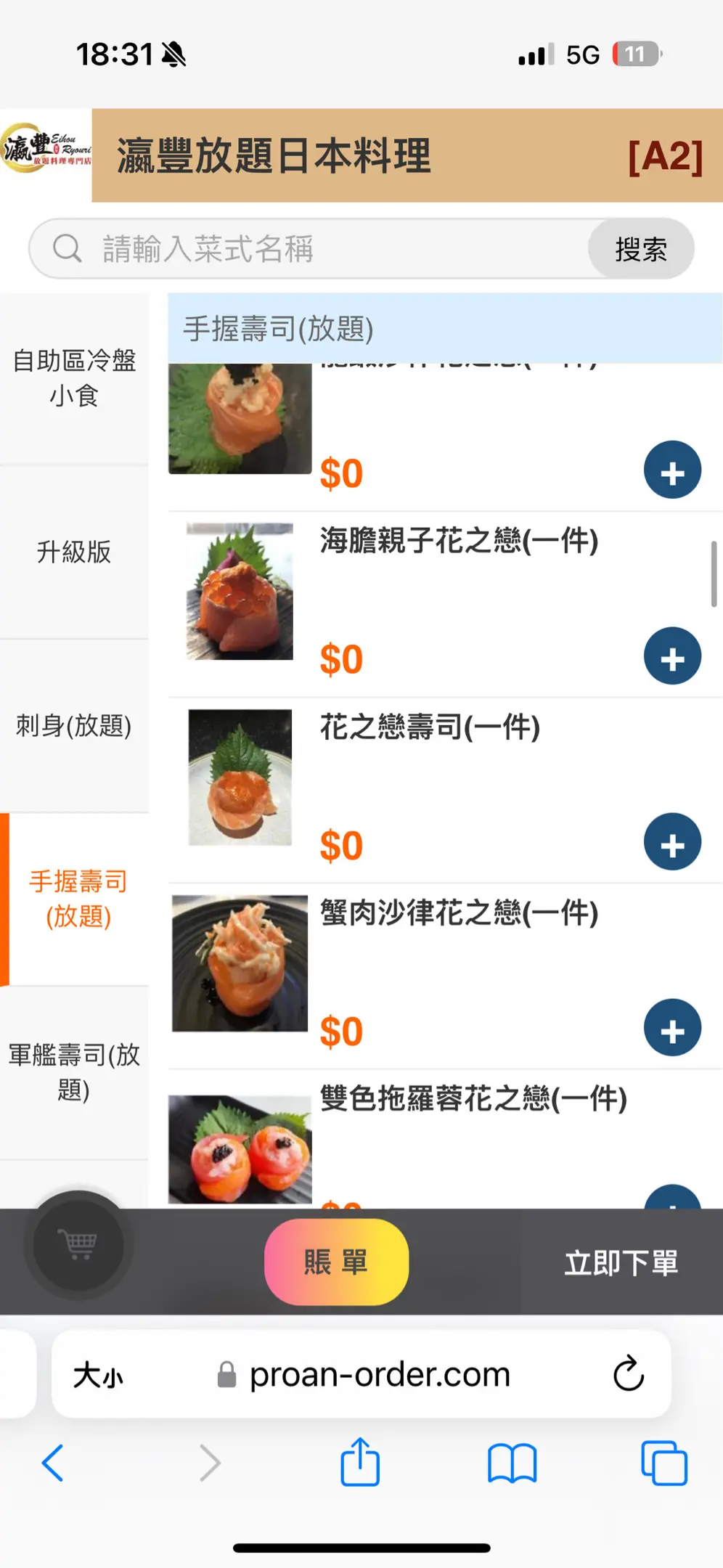Open the 大小 text size menu
Image resolution: width=723 pixels, height=1568 pixels.
pos(99,1375)
